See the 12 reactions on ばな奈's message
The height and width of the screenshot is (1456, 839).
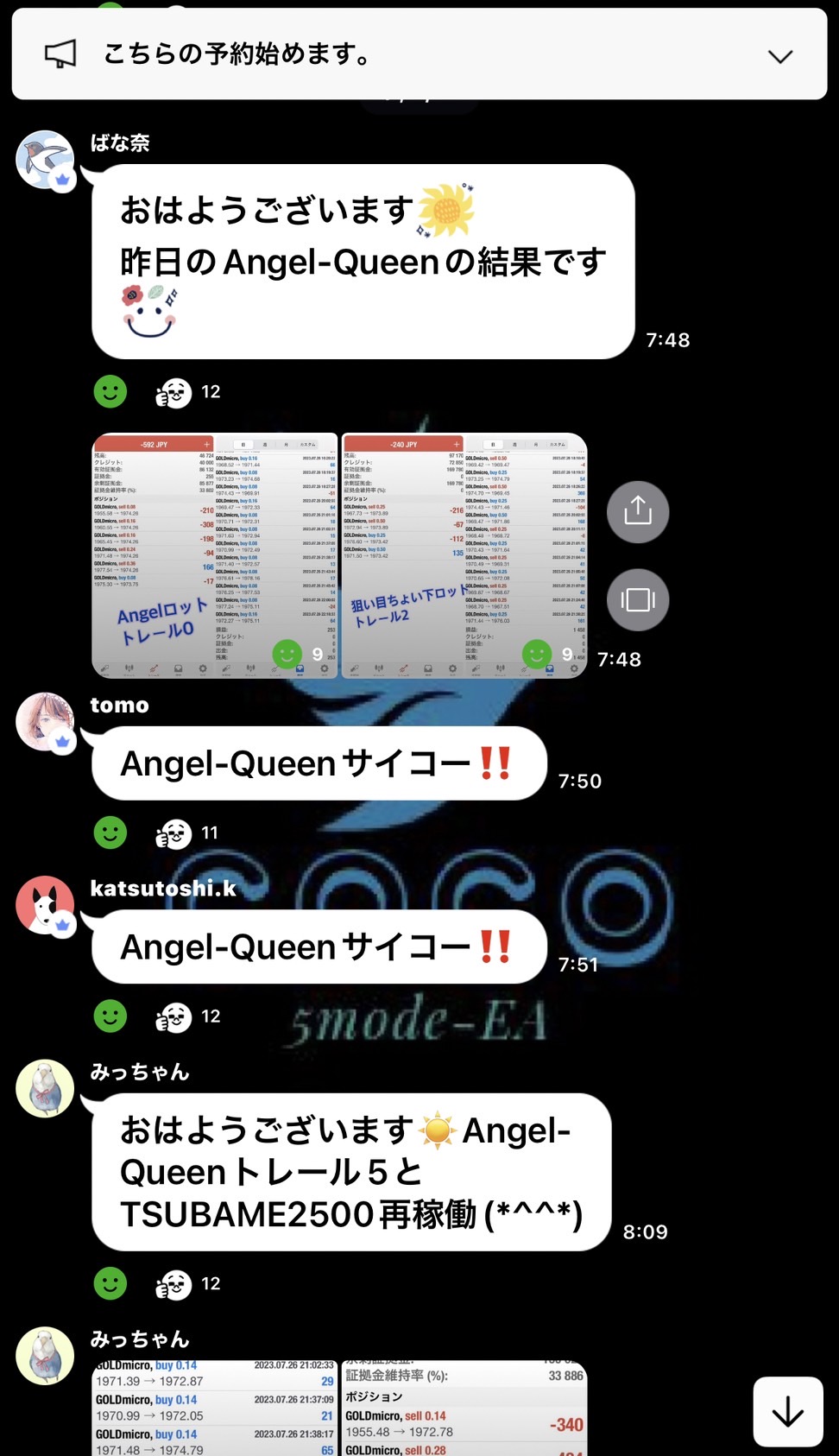click(187, 393)
